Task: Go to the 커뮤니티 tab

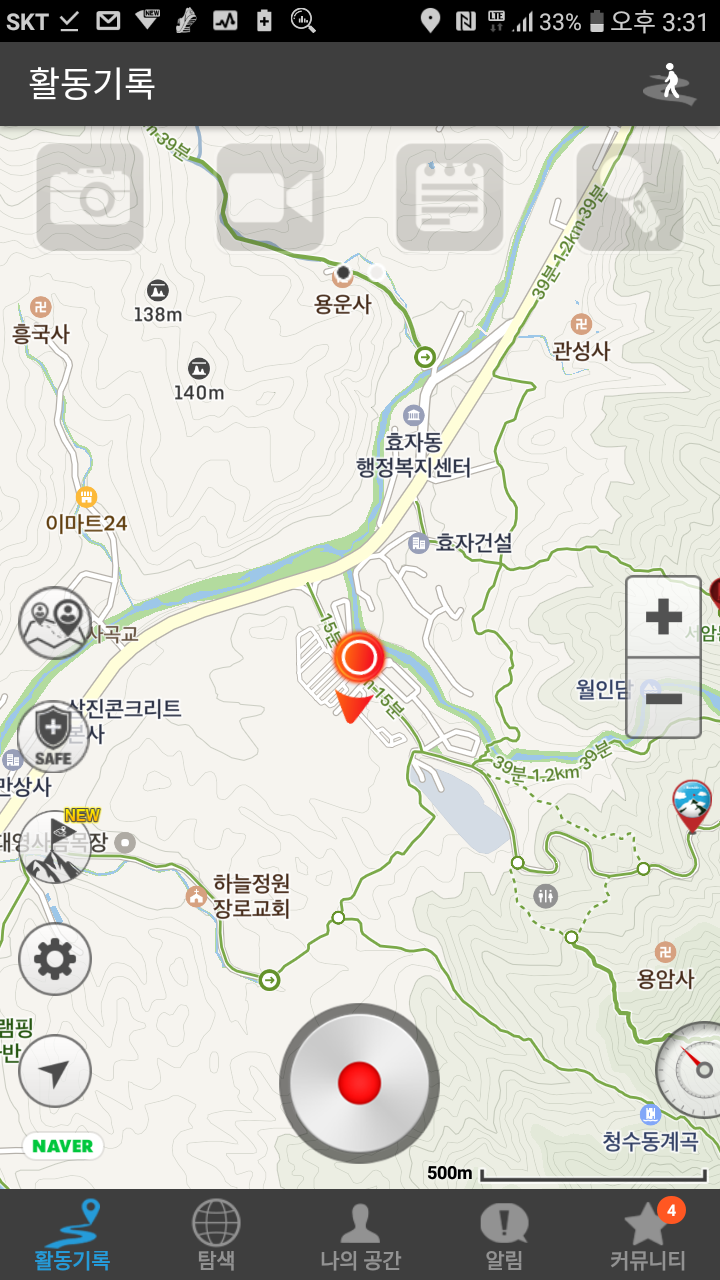Action: pos(648,1235)
